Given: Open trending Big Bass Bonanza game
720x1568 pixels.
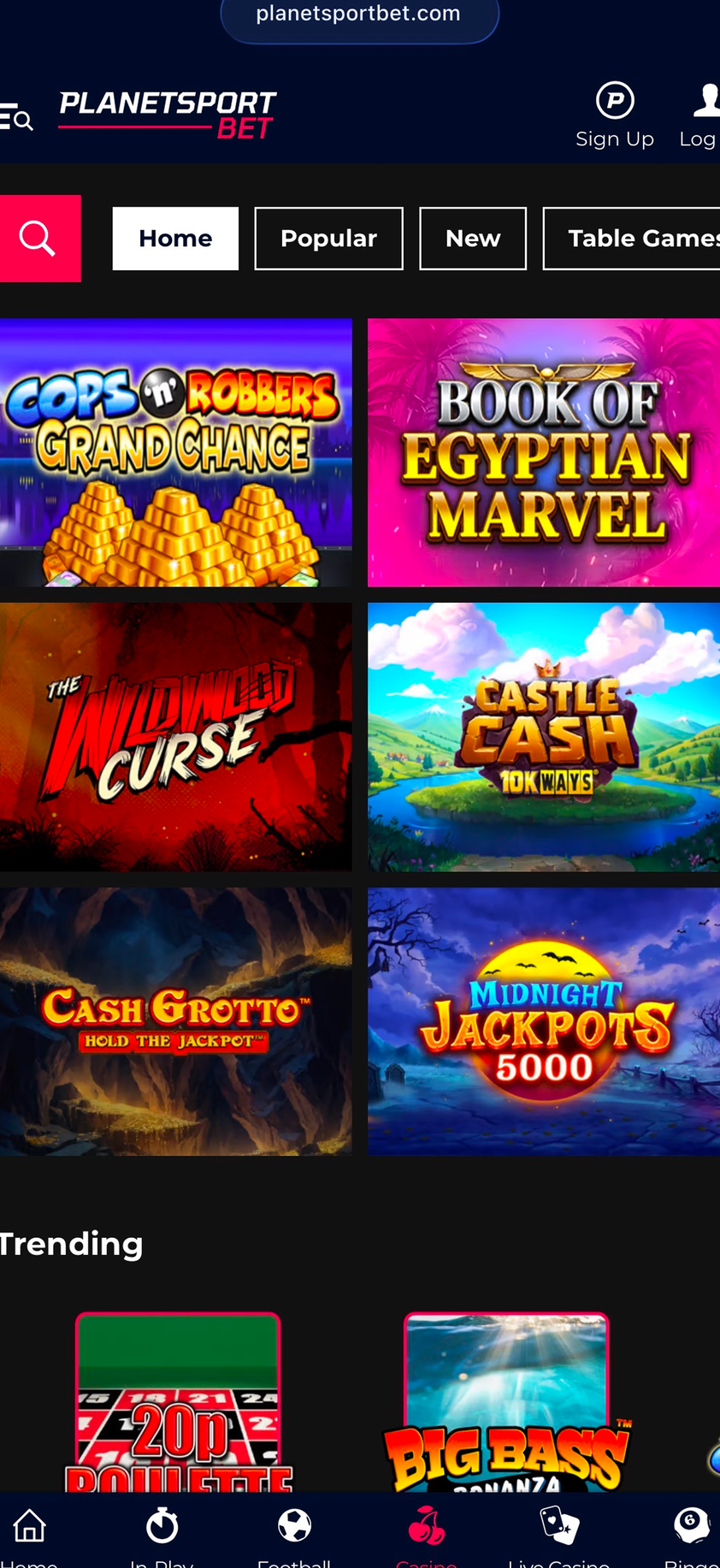Looking at the screenshot, I should tap(506, 1402).
